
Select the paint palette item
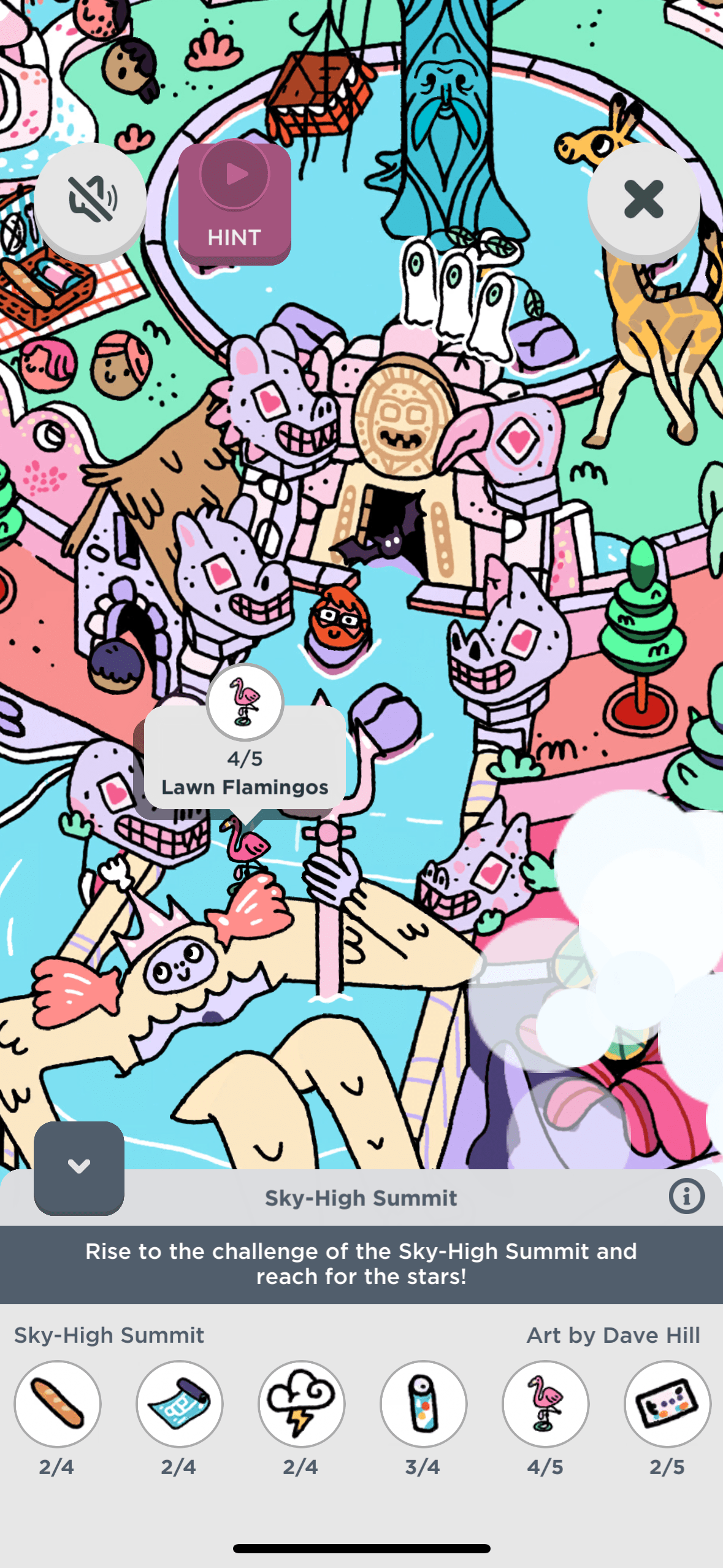pyautogui.click(x=667, y=1404)
